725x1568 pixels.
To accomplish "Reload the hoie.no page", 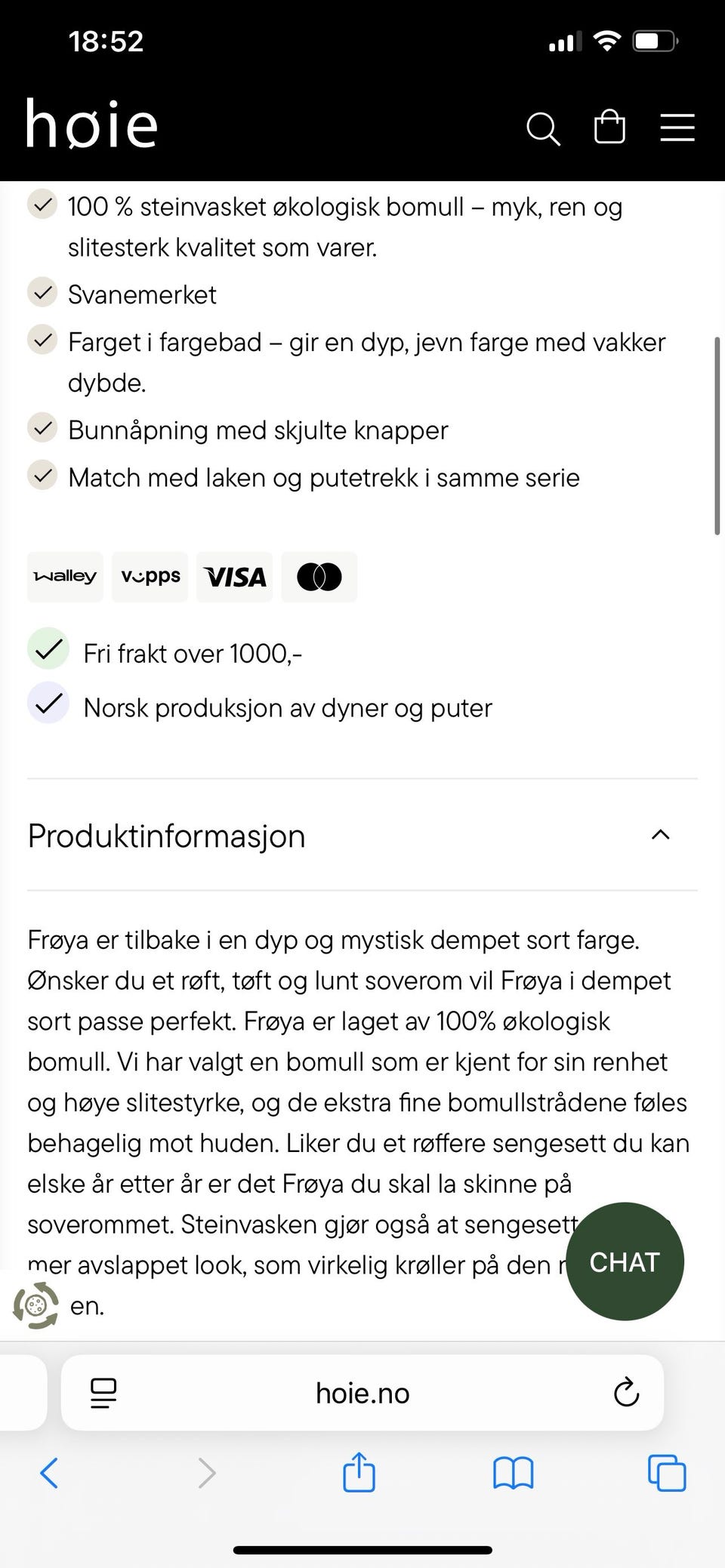I will (x=625, y=1393).
